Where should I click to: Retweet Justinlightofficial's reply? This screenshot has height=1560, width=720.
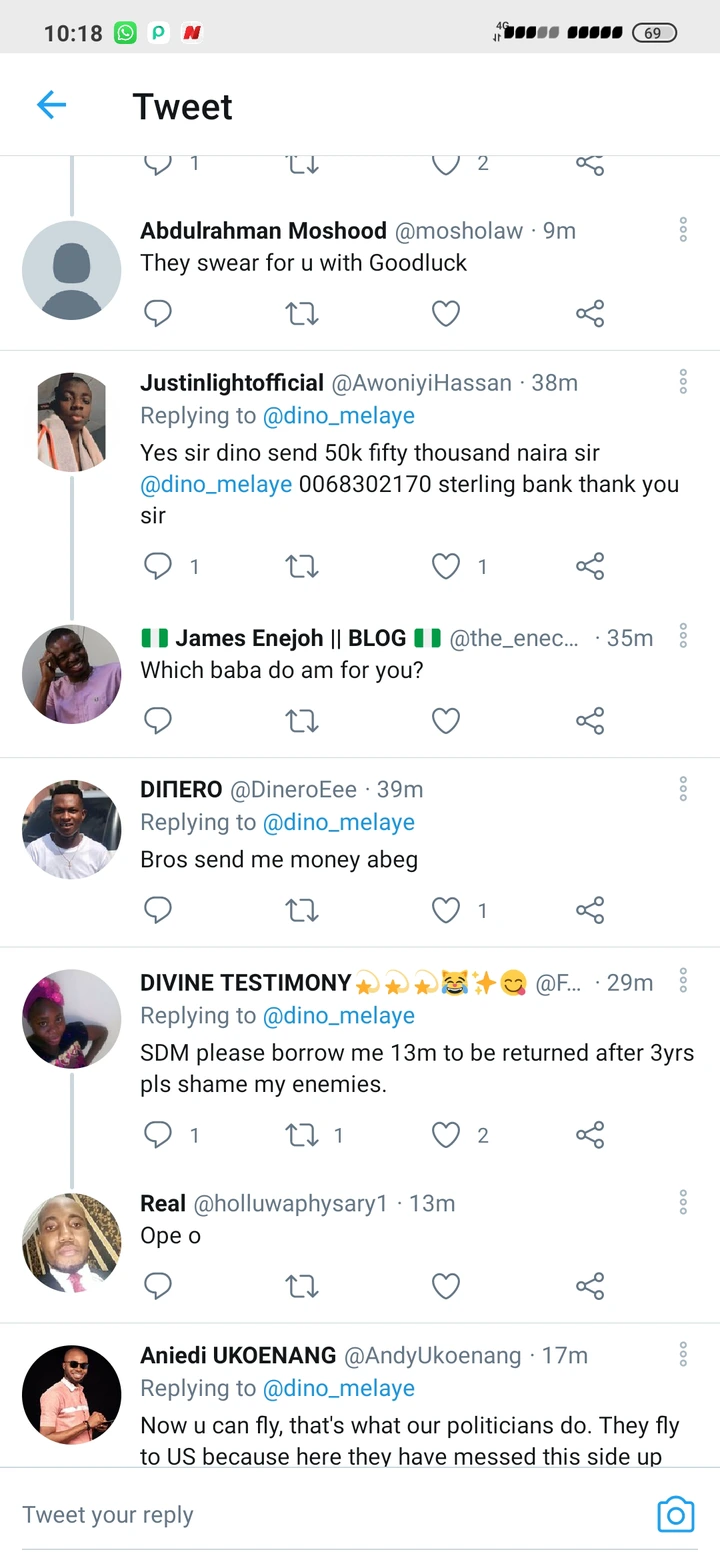point(301,567)
